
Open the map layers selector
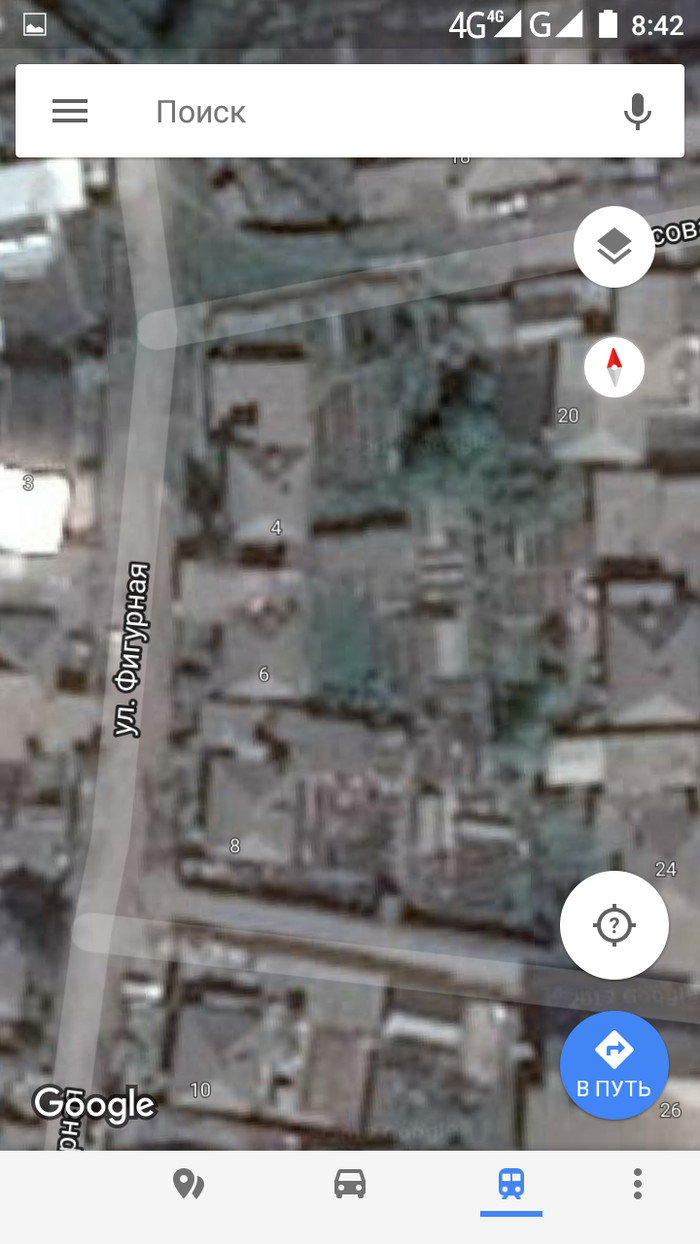click(x=614, y=247)
